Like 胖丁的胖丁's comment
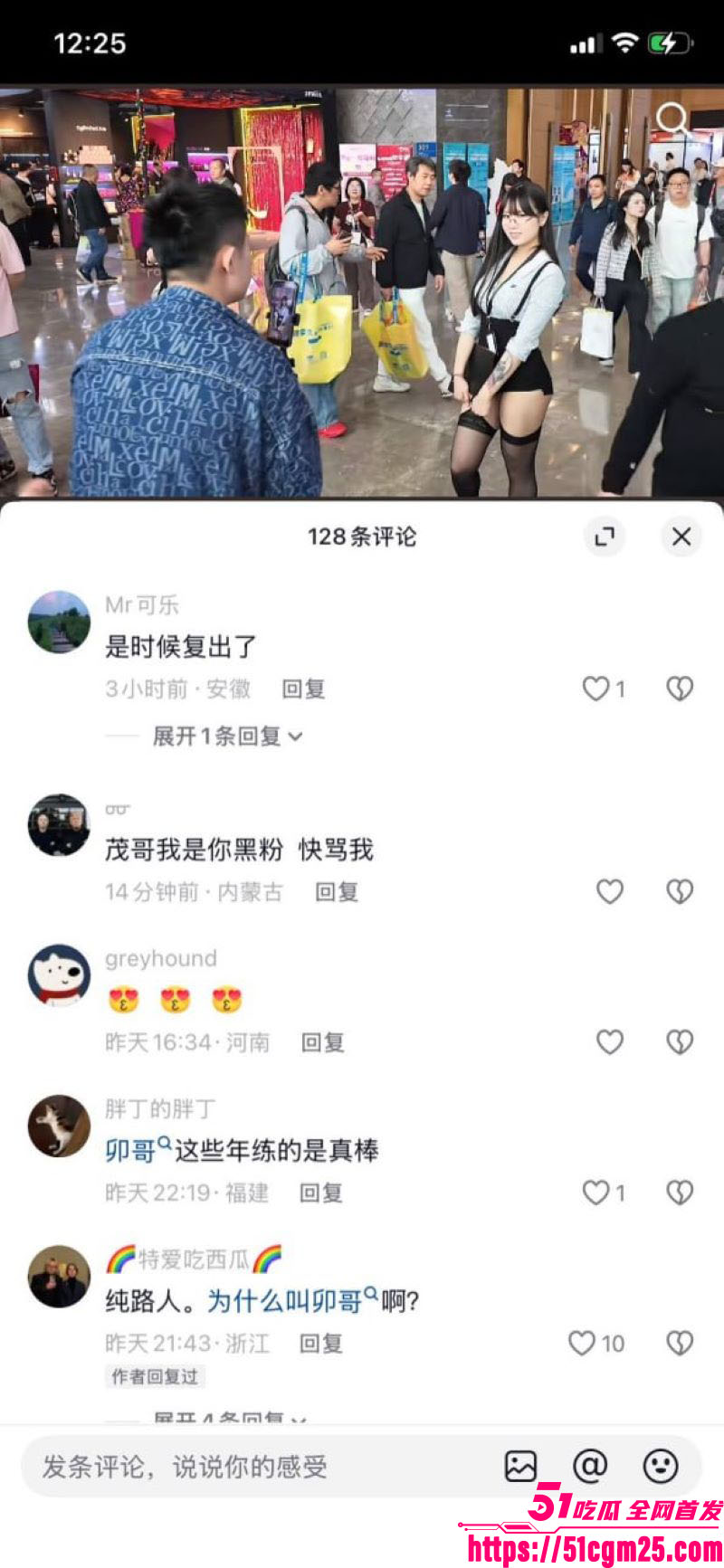This screenshot has height=1568, width=724. click(597, 1193)
